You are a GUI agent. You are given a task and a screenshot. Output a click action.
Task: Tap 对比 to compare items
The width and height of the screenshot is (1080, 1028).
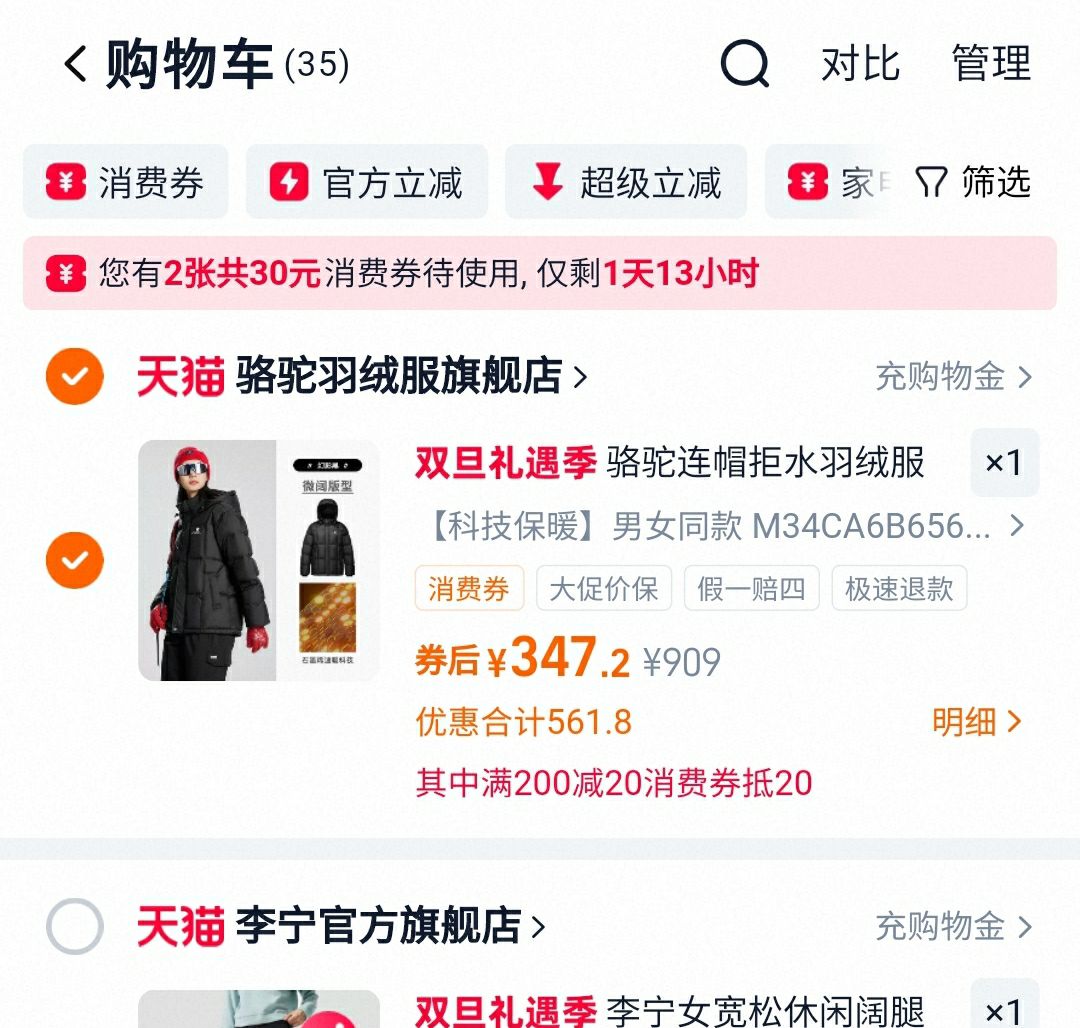click(x=860, y=65)
